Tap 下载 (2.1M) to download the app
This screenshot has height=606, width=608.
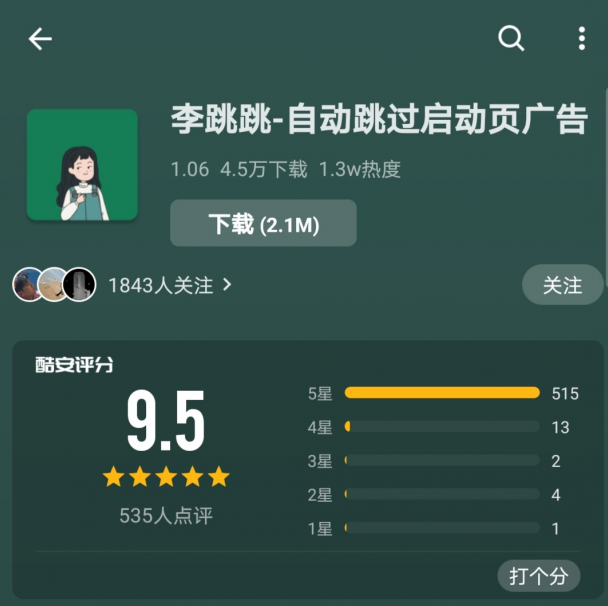tap(263, 224)
